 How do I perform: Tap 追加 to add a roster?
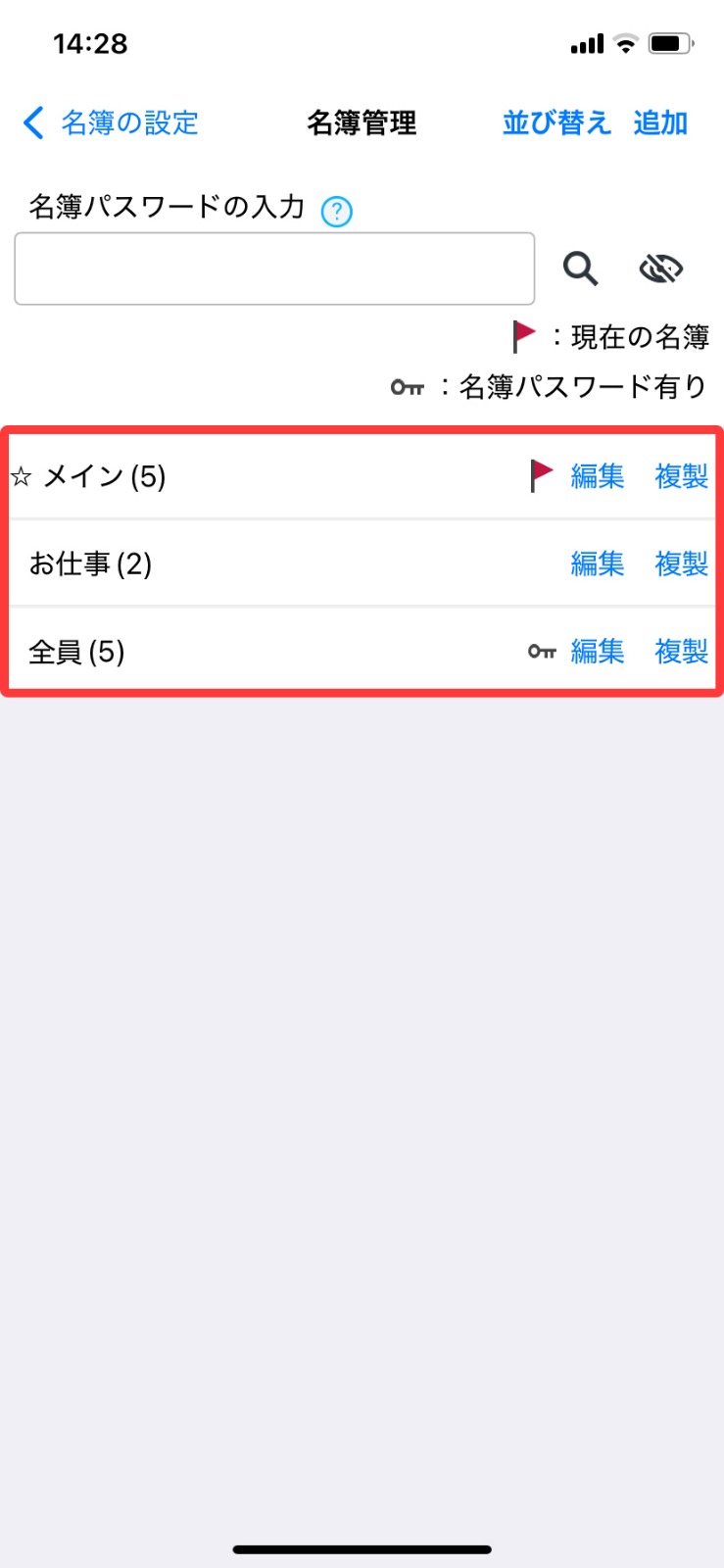click(x=660, y=123)
